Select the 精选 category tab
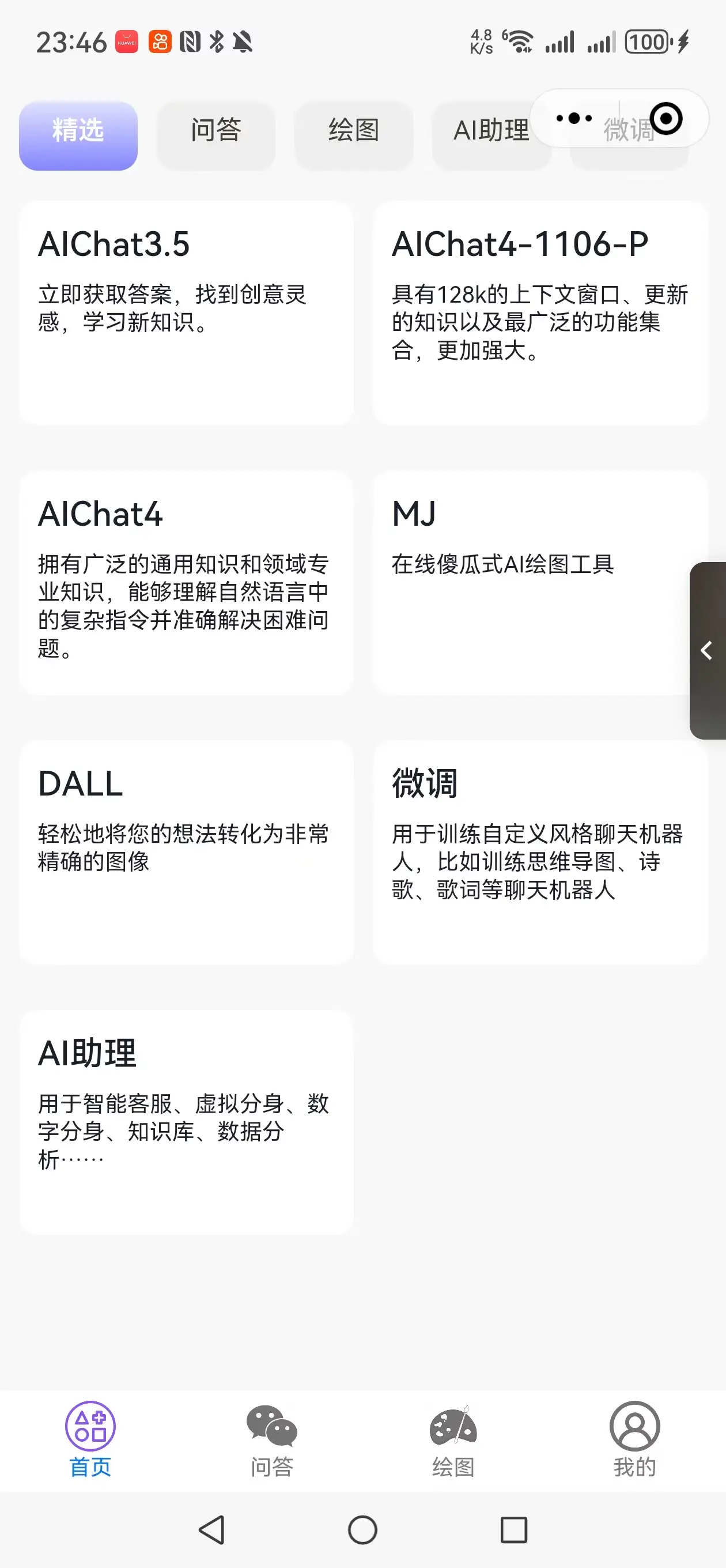Screen dimensions: 726x1568 coord(78,135)
